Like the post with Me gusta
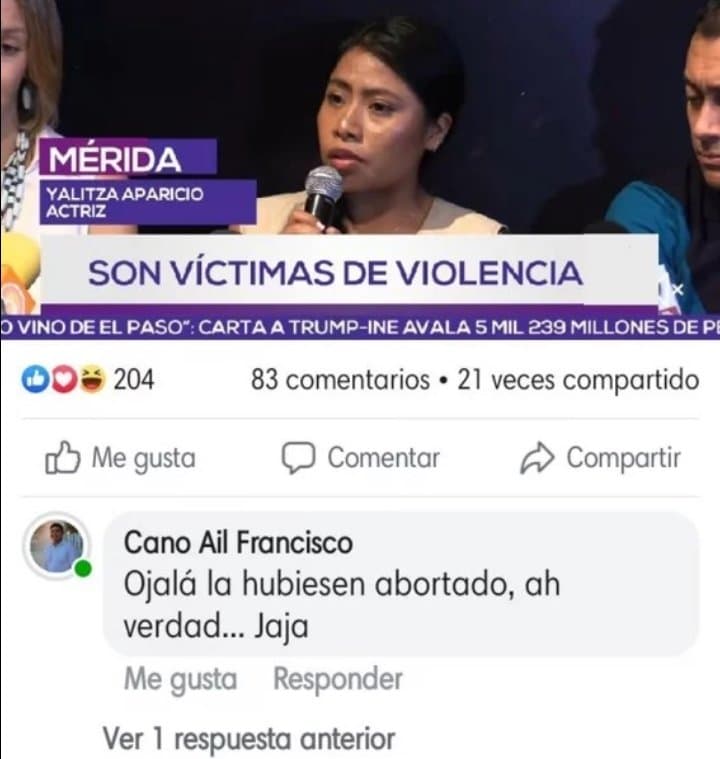Image resolution: width=720 pixels, height=759 pixels. coord(121,458)
